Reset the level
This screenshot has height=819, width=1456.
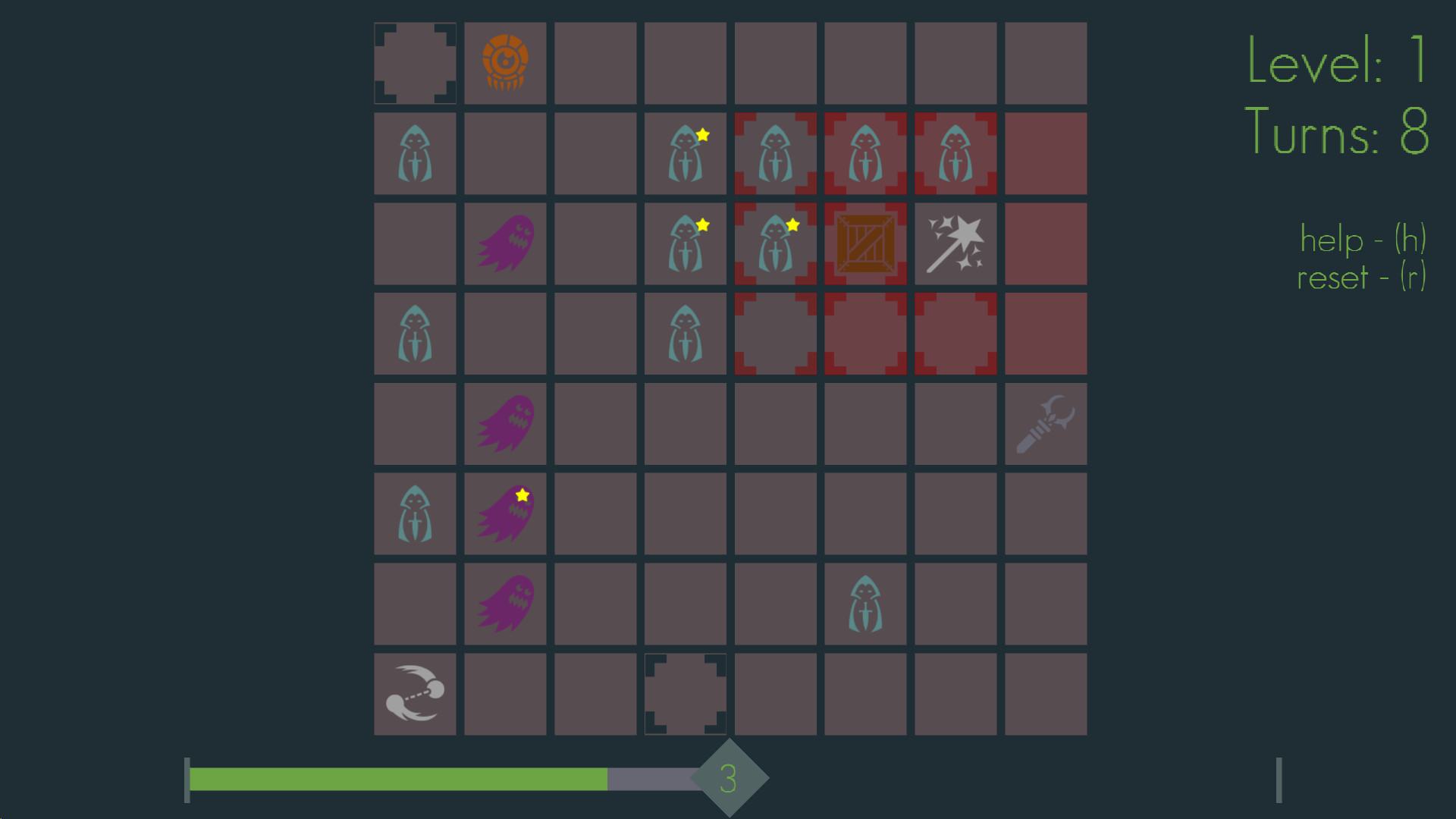[x=1361, y=278]
